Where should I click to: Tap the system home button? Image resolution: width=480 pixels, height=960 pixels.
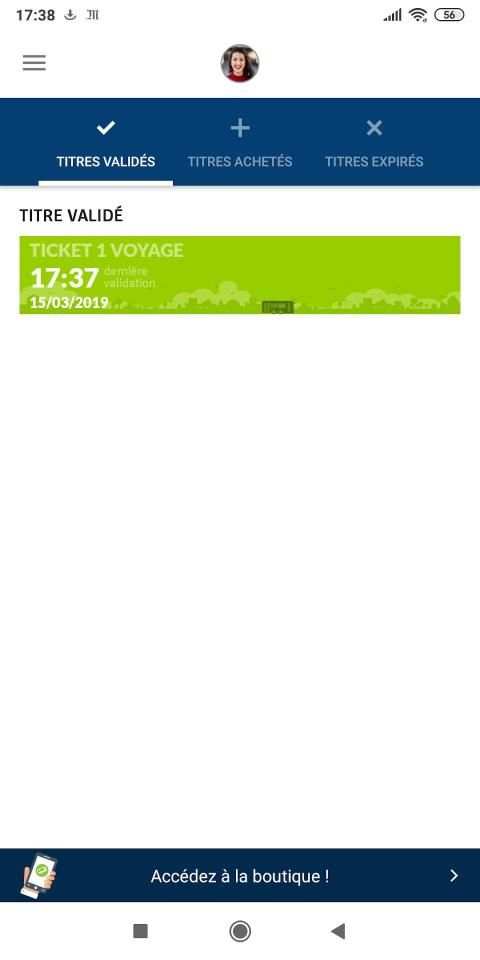[x=239, y=931]
